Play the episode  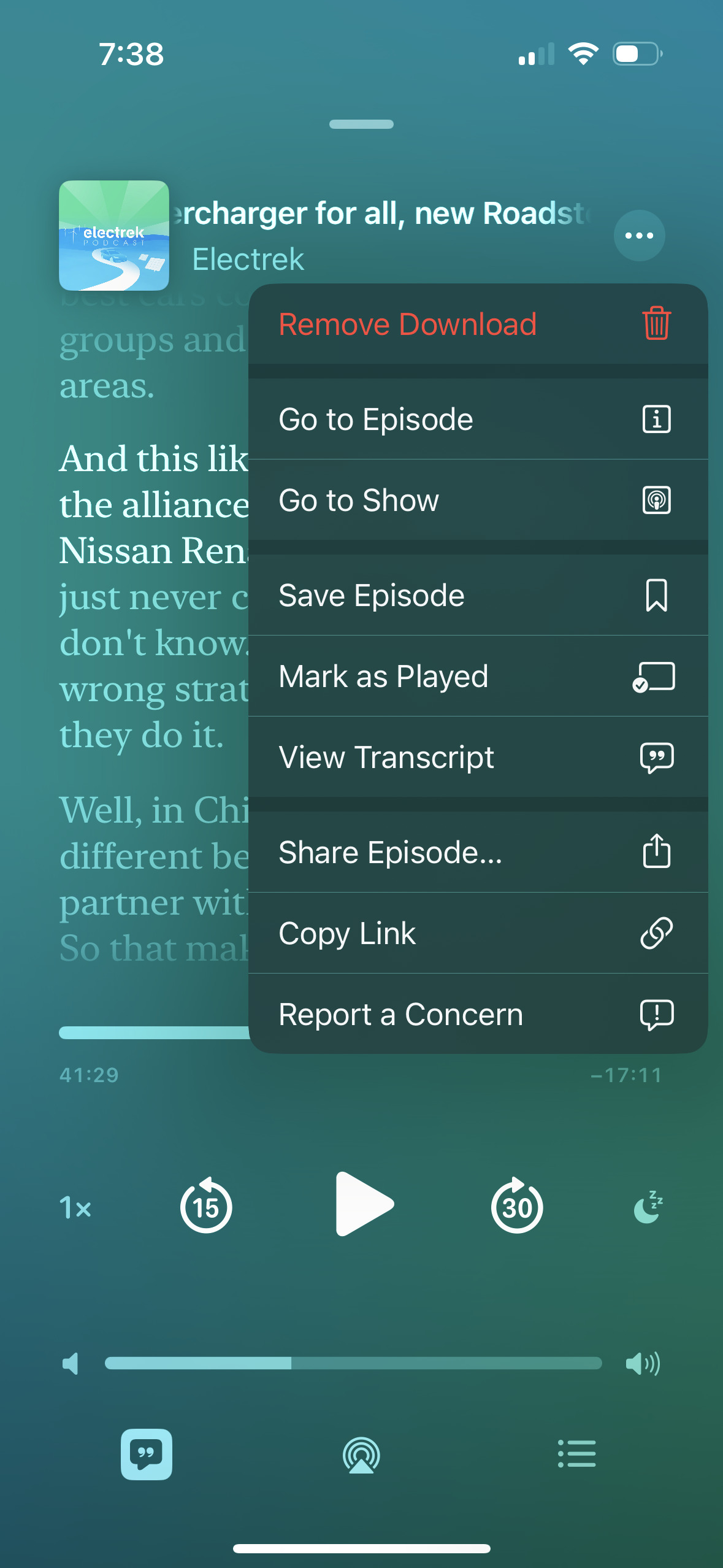coord(363,1204)
